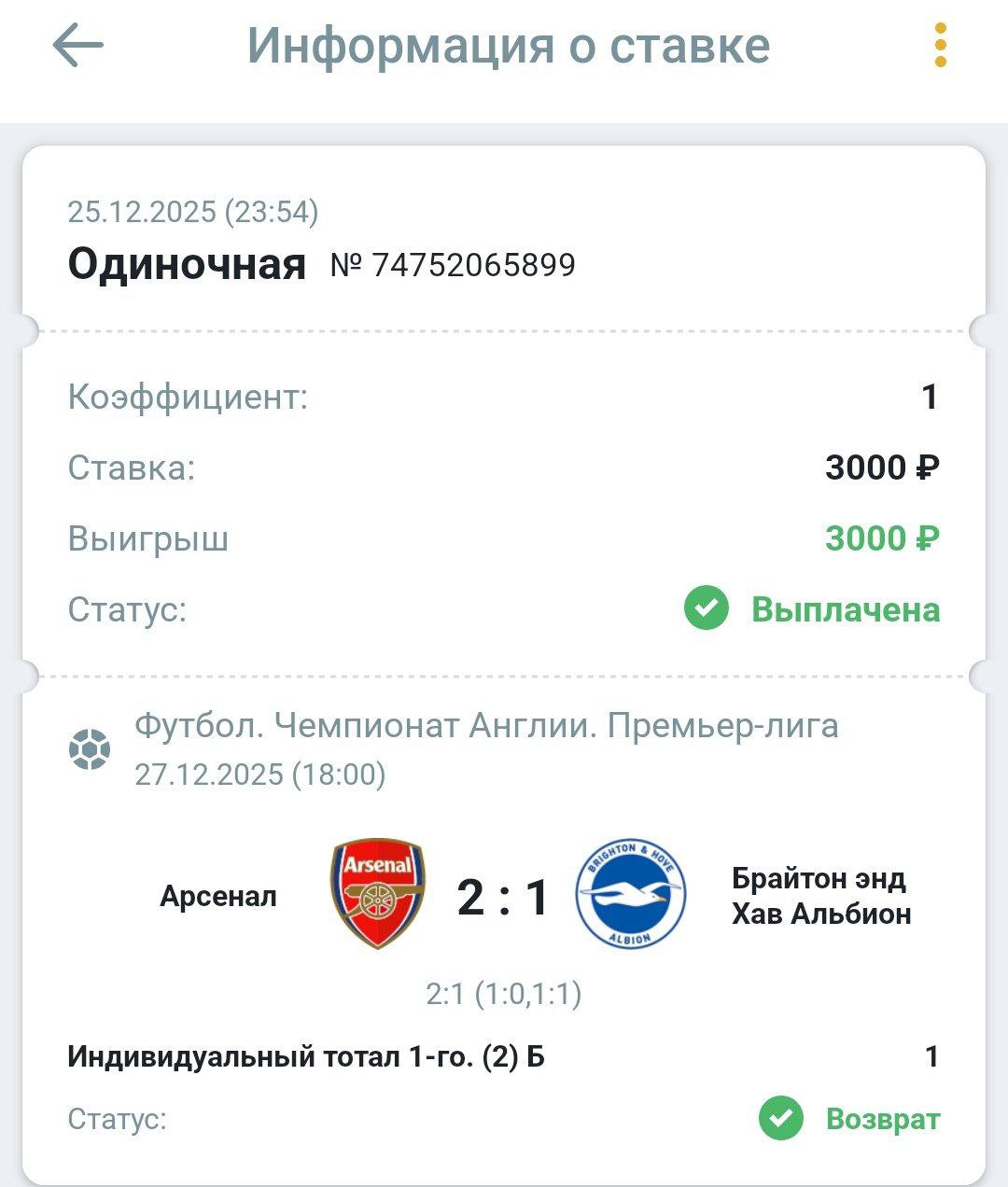Open the Arsenal vs Brighton match details
Screen dimensions: 1008x1187
point(503,897)
